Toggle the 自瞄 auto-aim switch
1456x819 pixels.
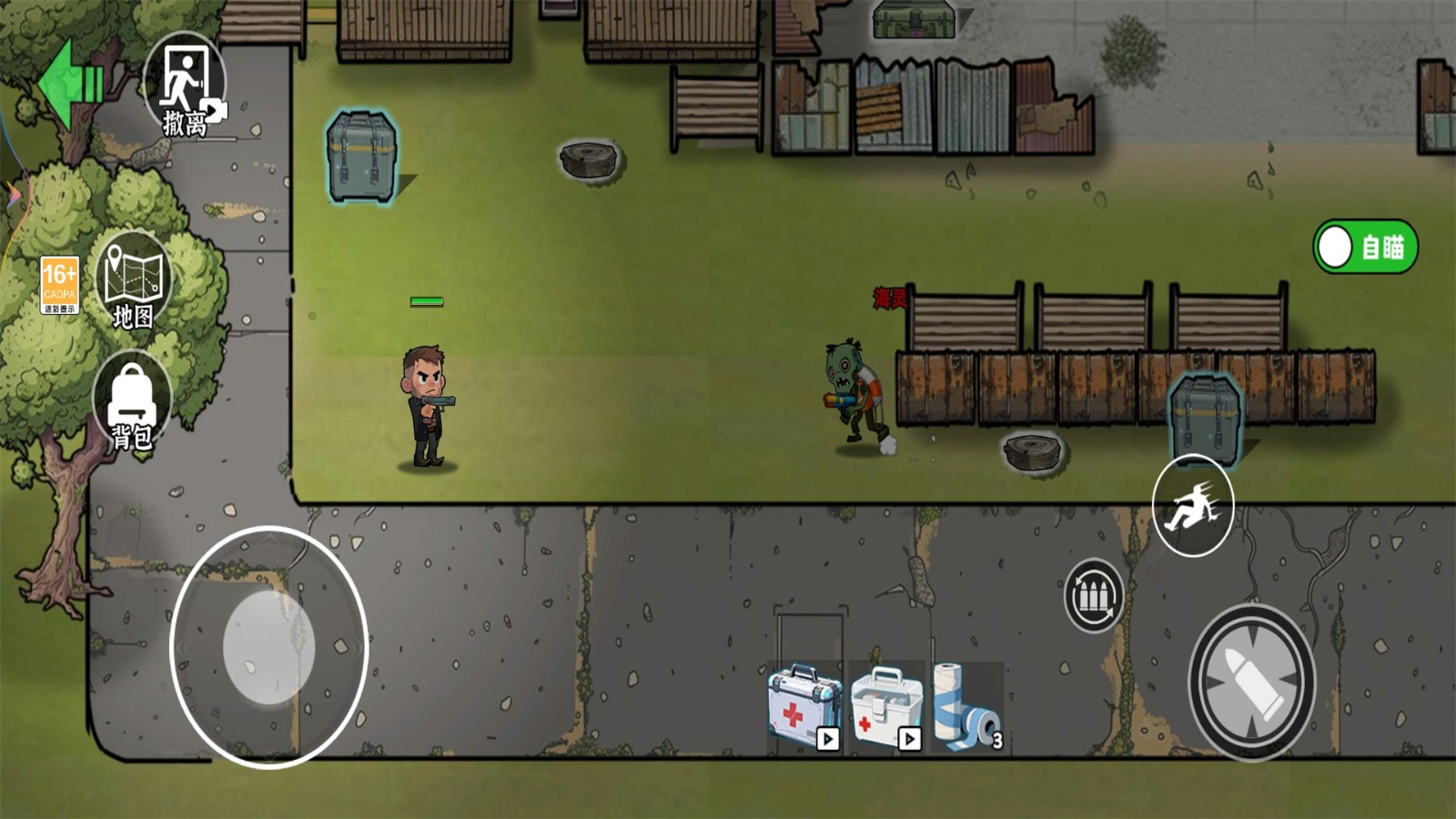(1365, 247)
